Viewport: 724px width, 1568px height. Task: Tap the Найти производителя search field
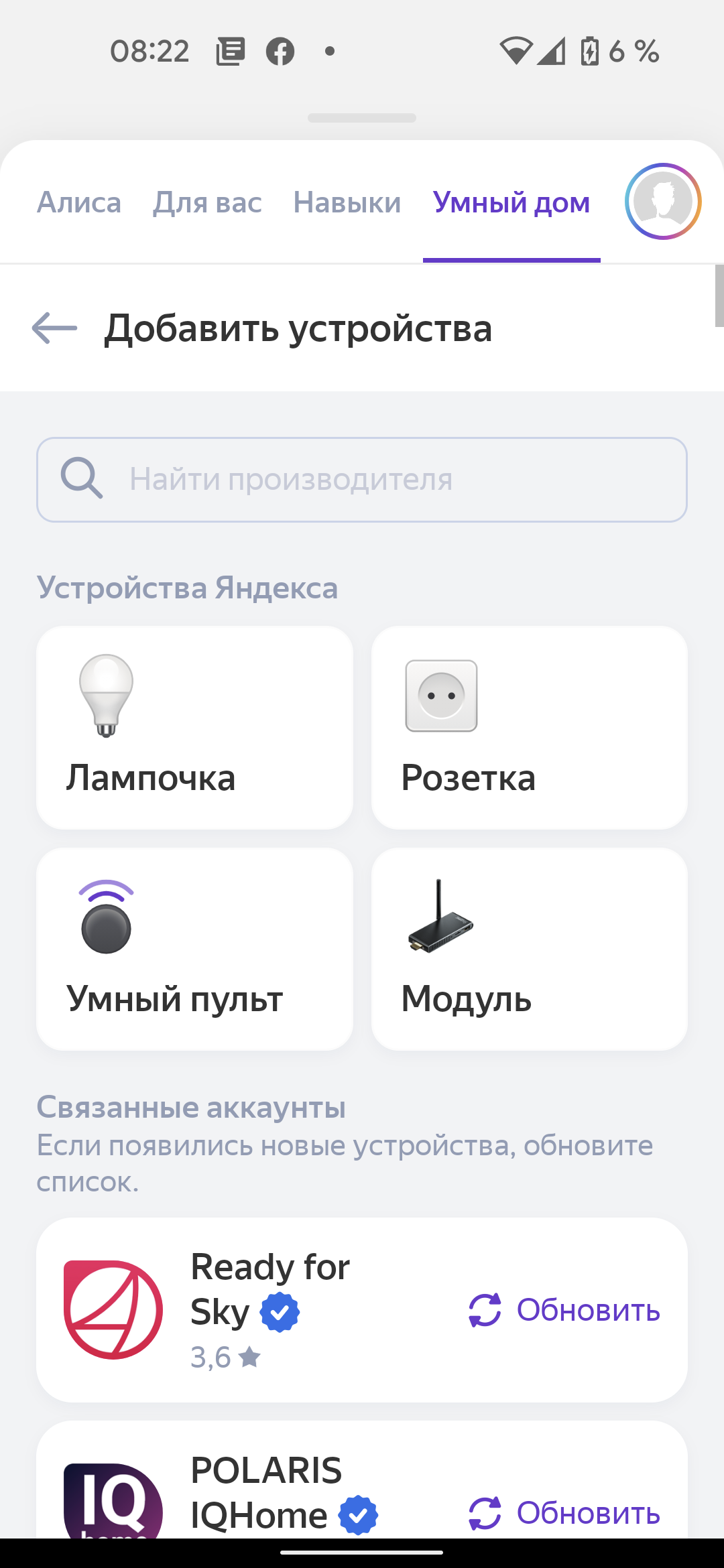[x=362, y=480]
